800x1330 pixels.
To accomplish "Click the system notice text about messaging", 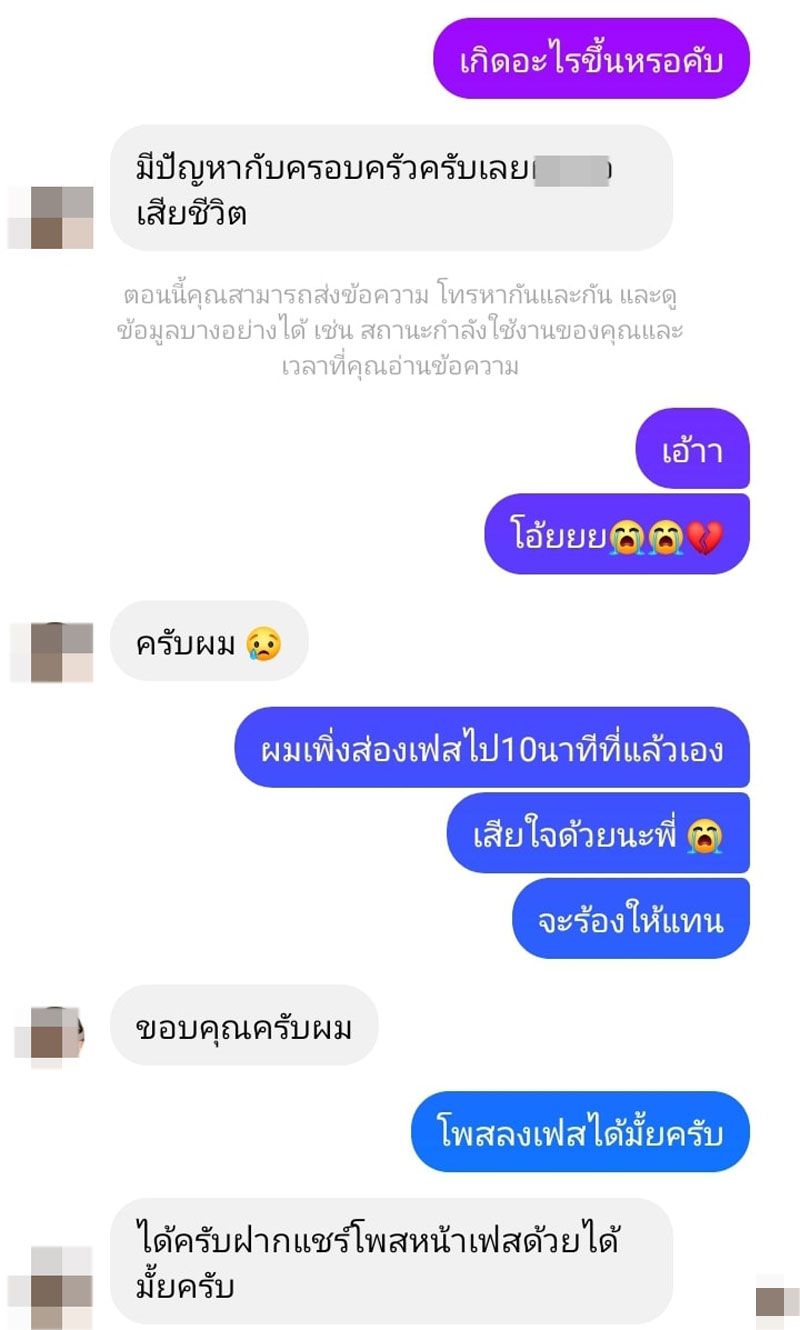I will [400, 330].
